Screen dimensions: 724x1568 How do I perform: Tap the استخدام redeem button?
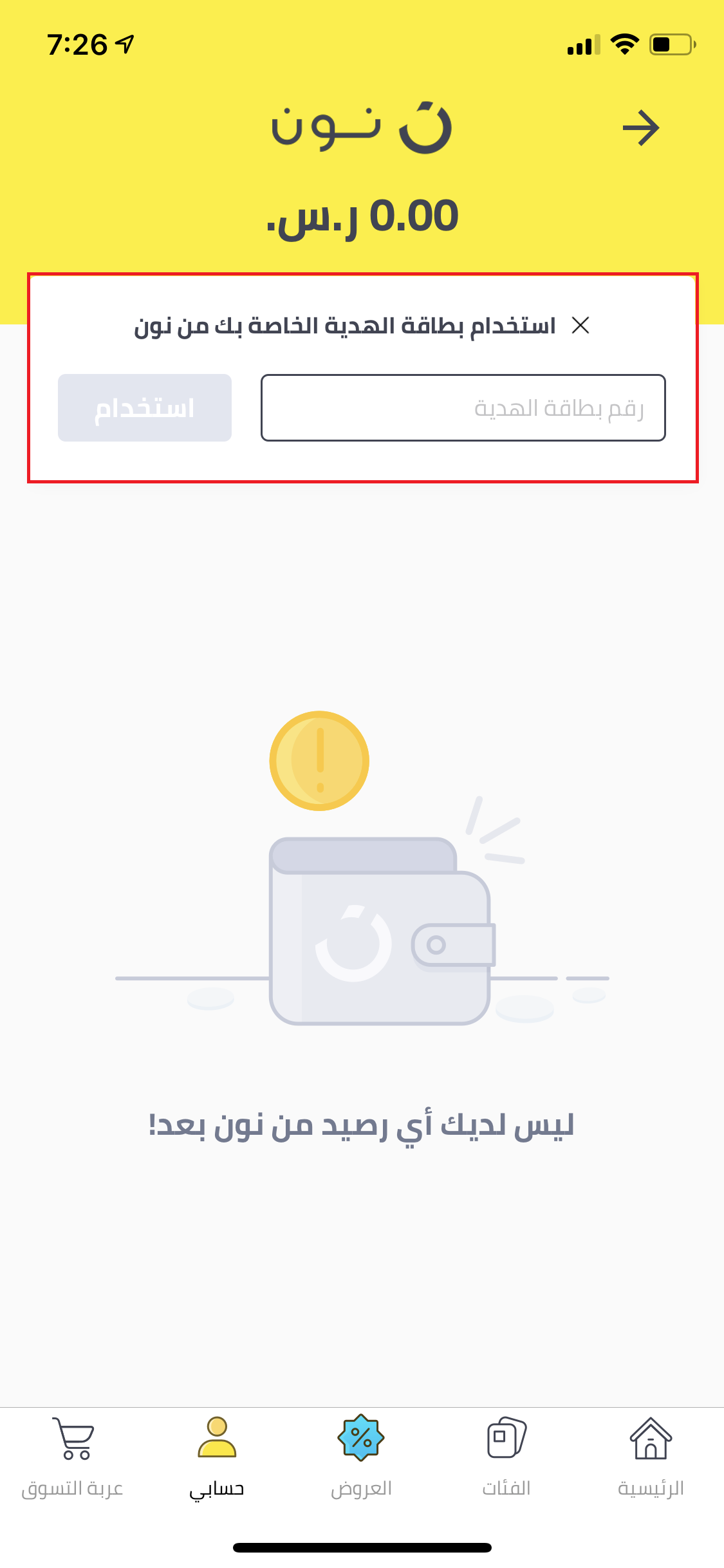click(145, 408)
